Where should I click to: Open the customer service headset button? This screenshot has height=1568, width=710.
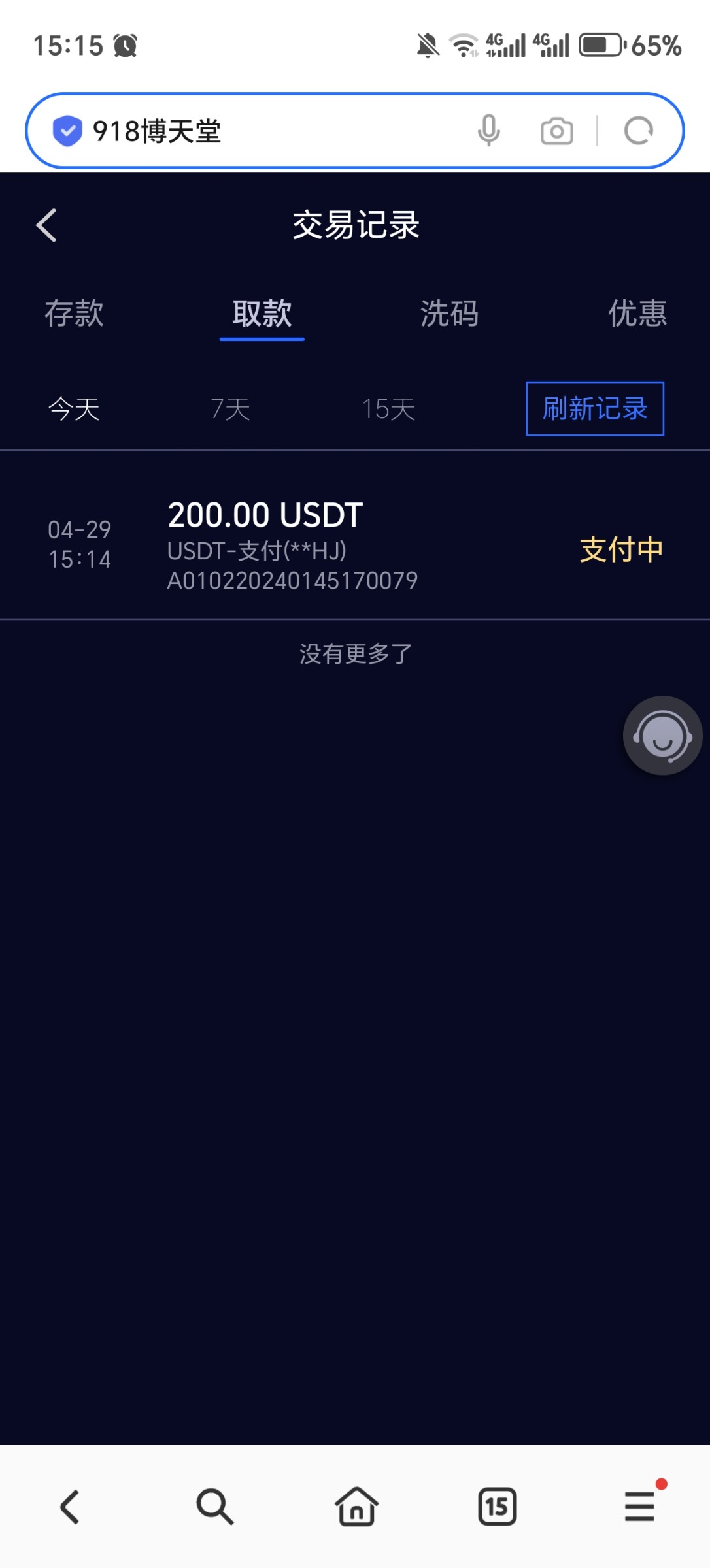[662, 736]
